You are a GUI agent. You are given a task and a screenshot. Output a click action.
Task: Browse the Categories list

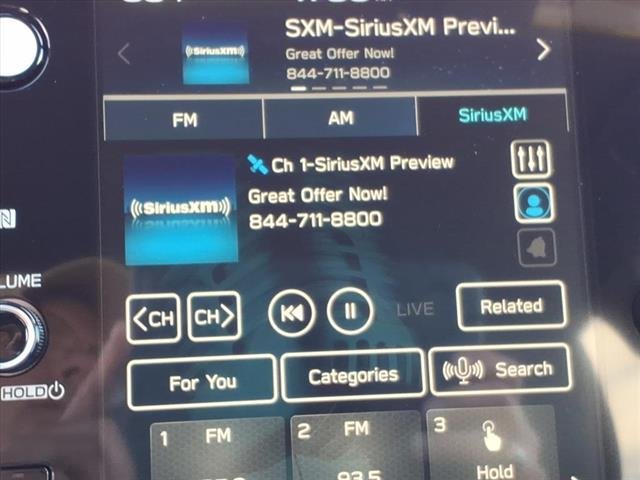pyautogui.click(x=353, y=376)
